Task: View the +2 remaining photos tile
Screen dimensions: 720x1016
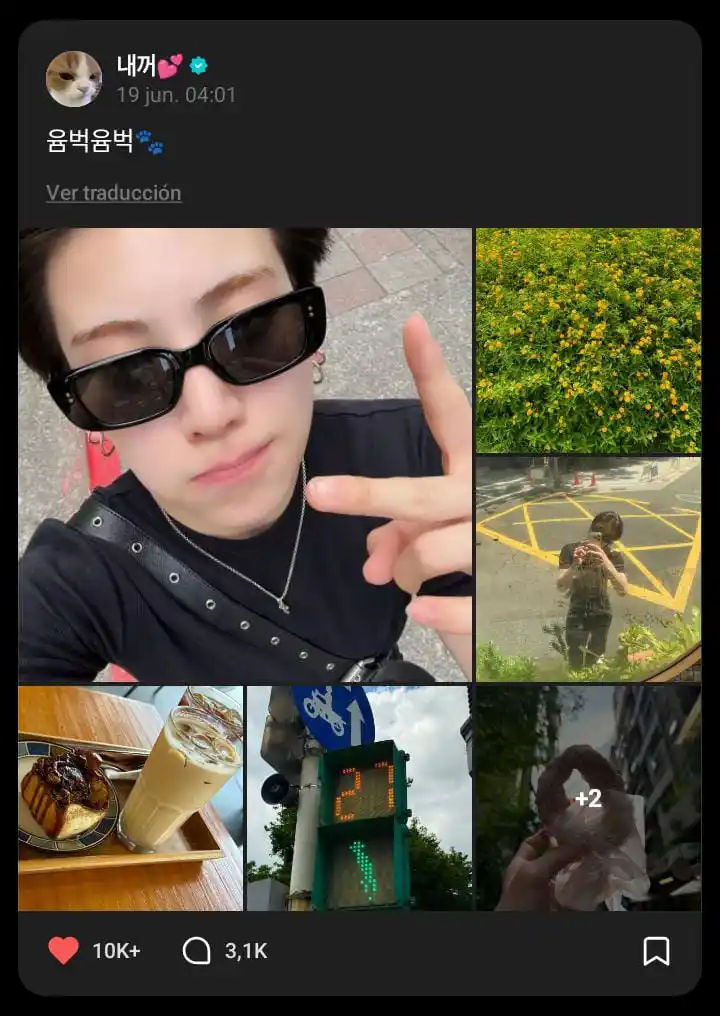Action: (x=588, y=798)
